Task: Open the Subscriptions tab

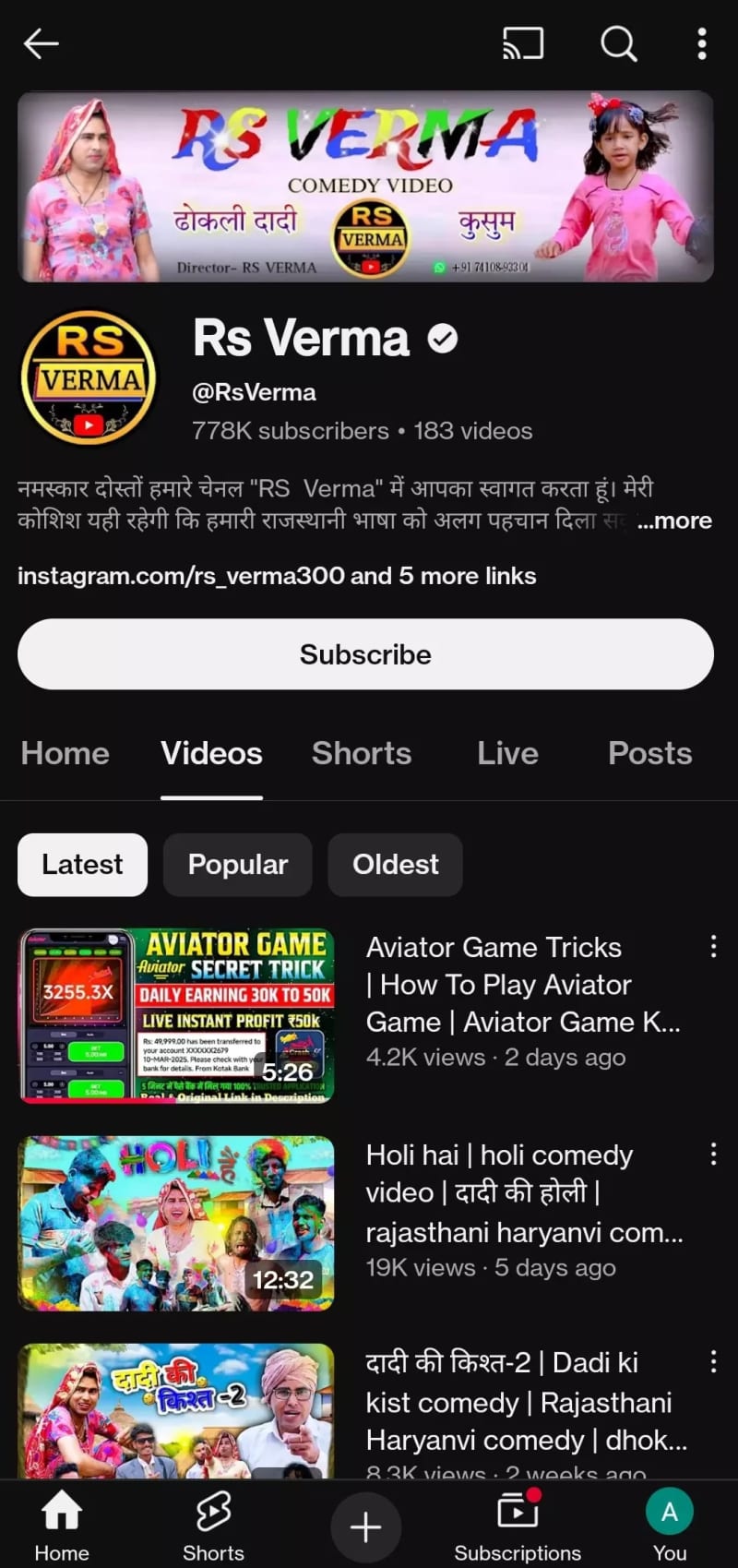Action: [x=518, y=1527]
